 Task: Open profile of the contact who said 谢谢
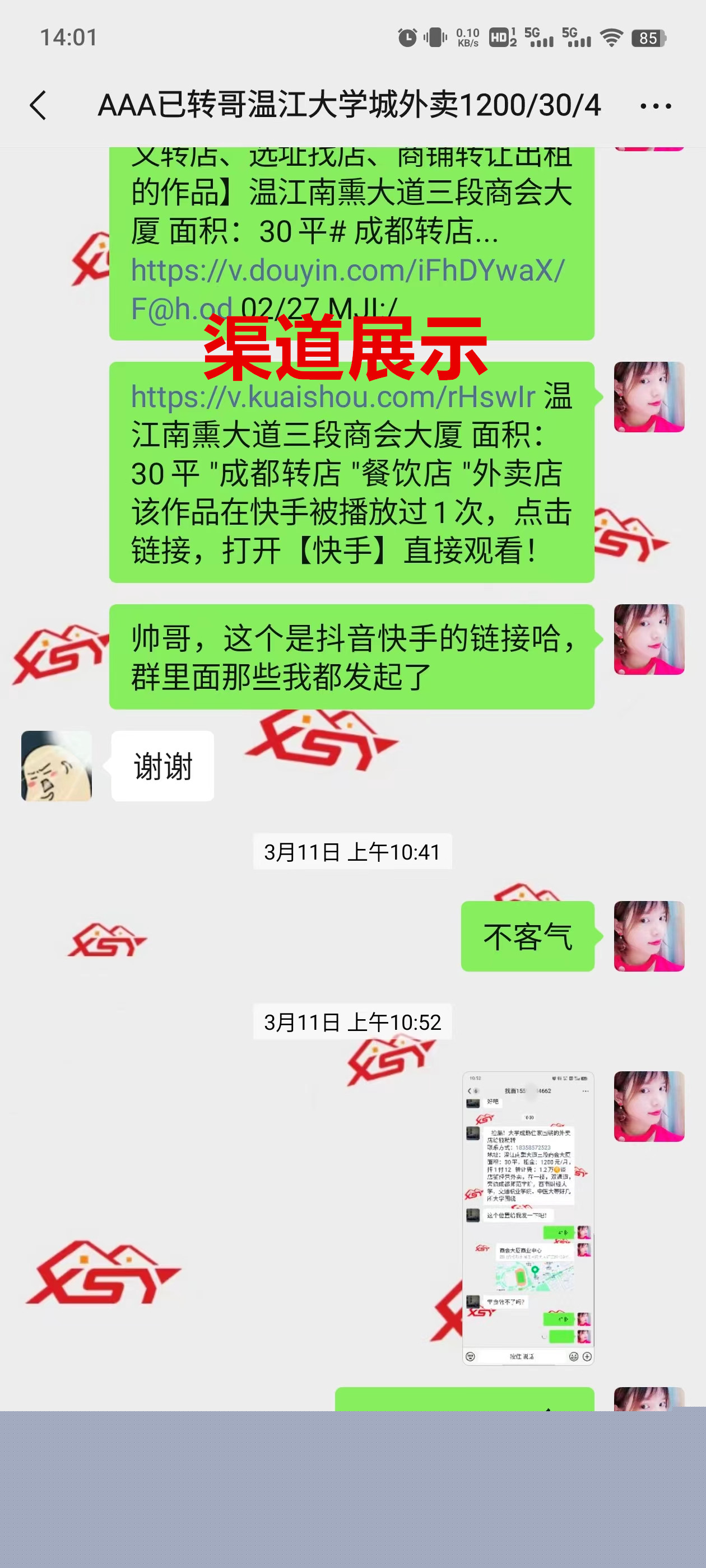tap(57, 766)
